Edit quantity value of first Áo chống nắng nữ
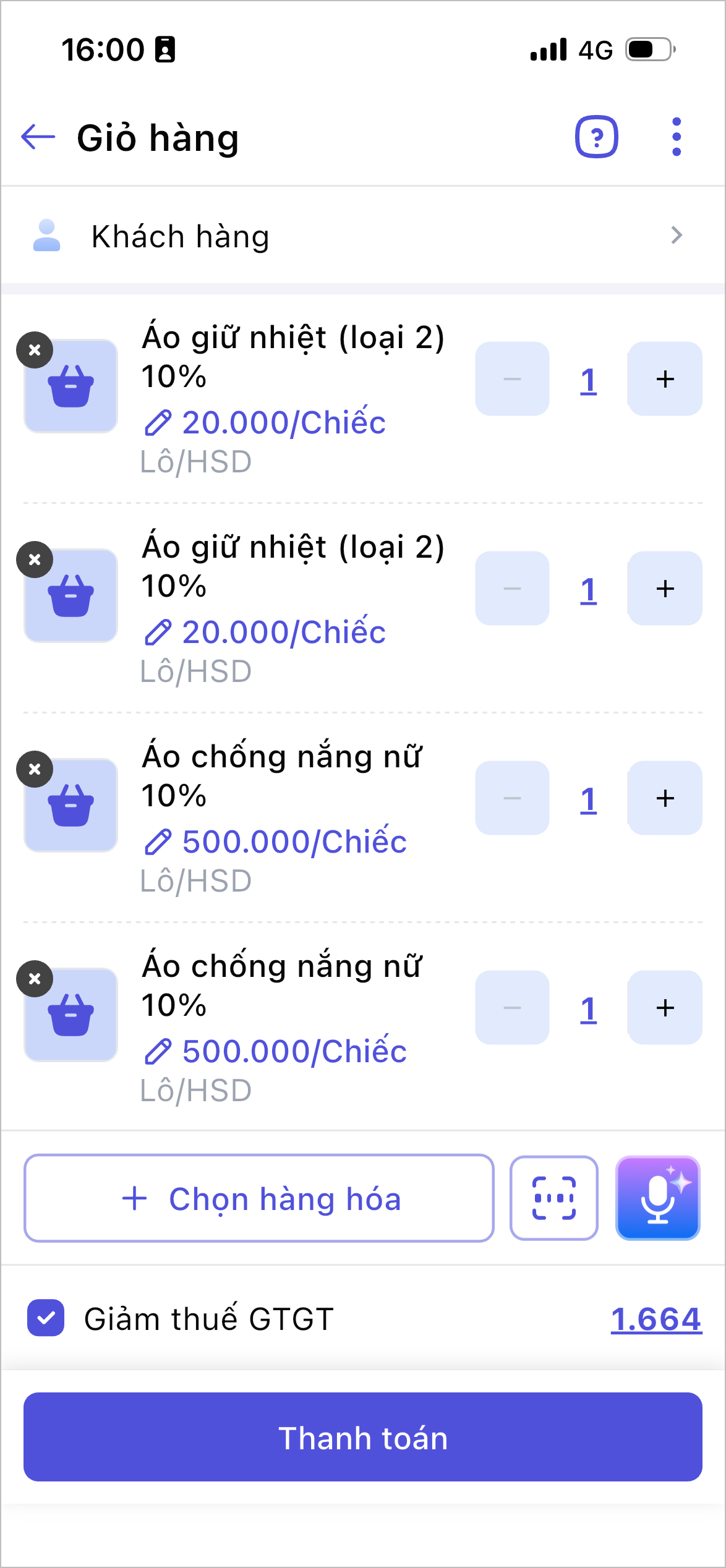The height and width of the screenshot is (1568, 726). [x=588, y=799]
